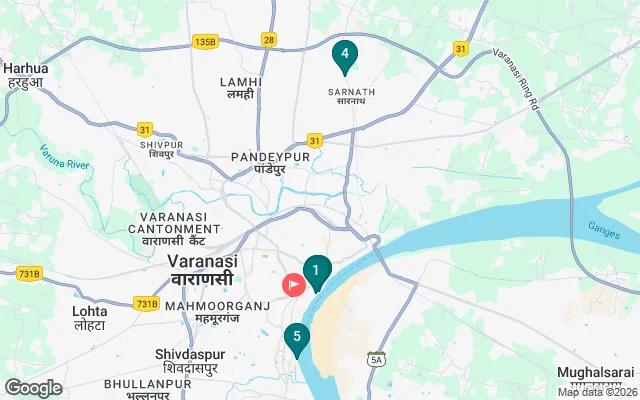
Task: Select the red flag marker
Action: 293,285
